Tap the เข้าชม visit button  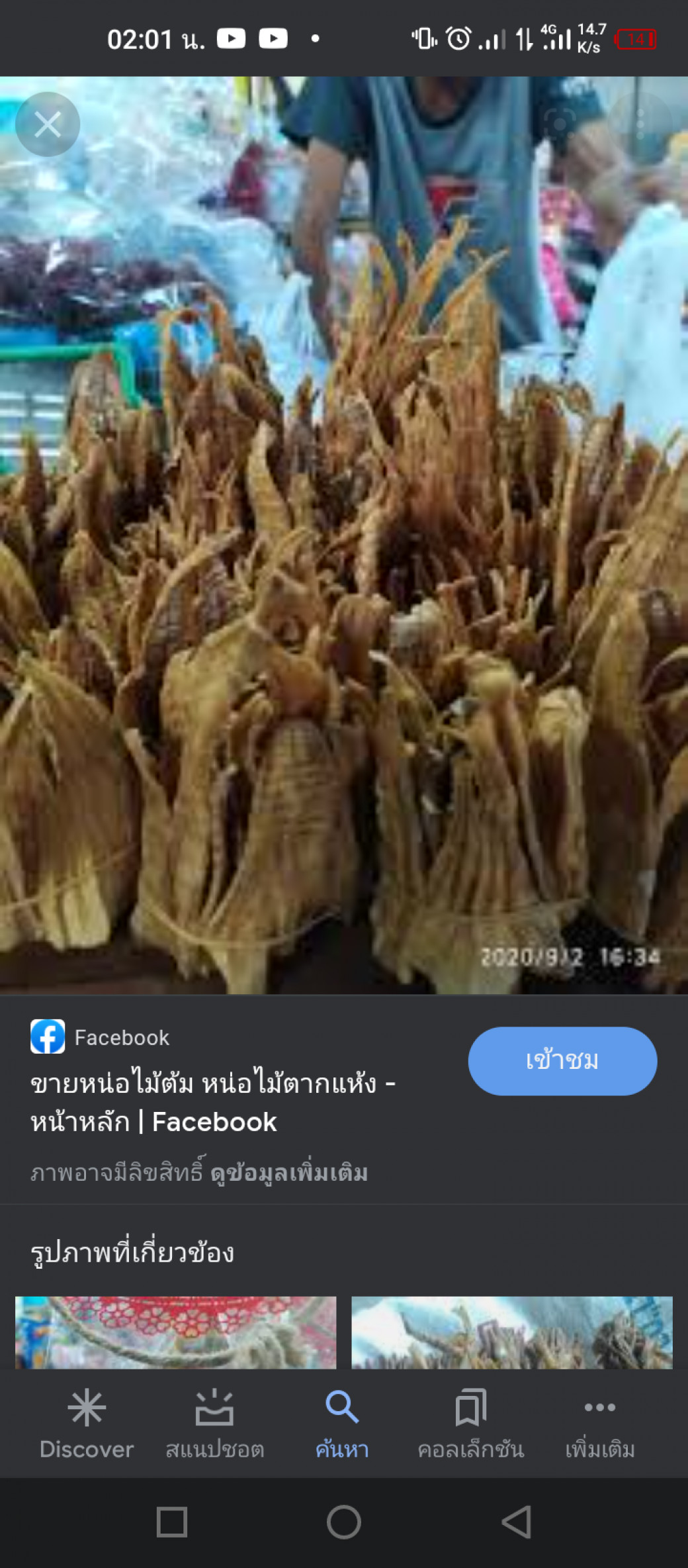[x=562, y=1060]
